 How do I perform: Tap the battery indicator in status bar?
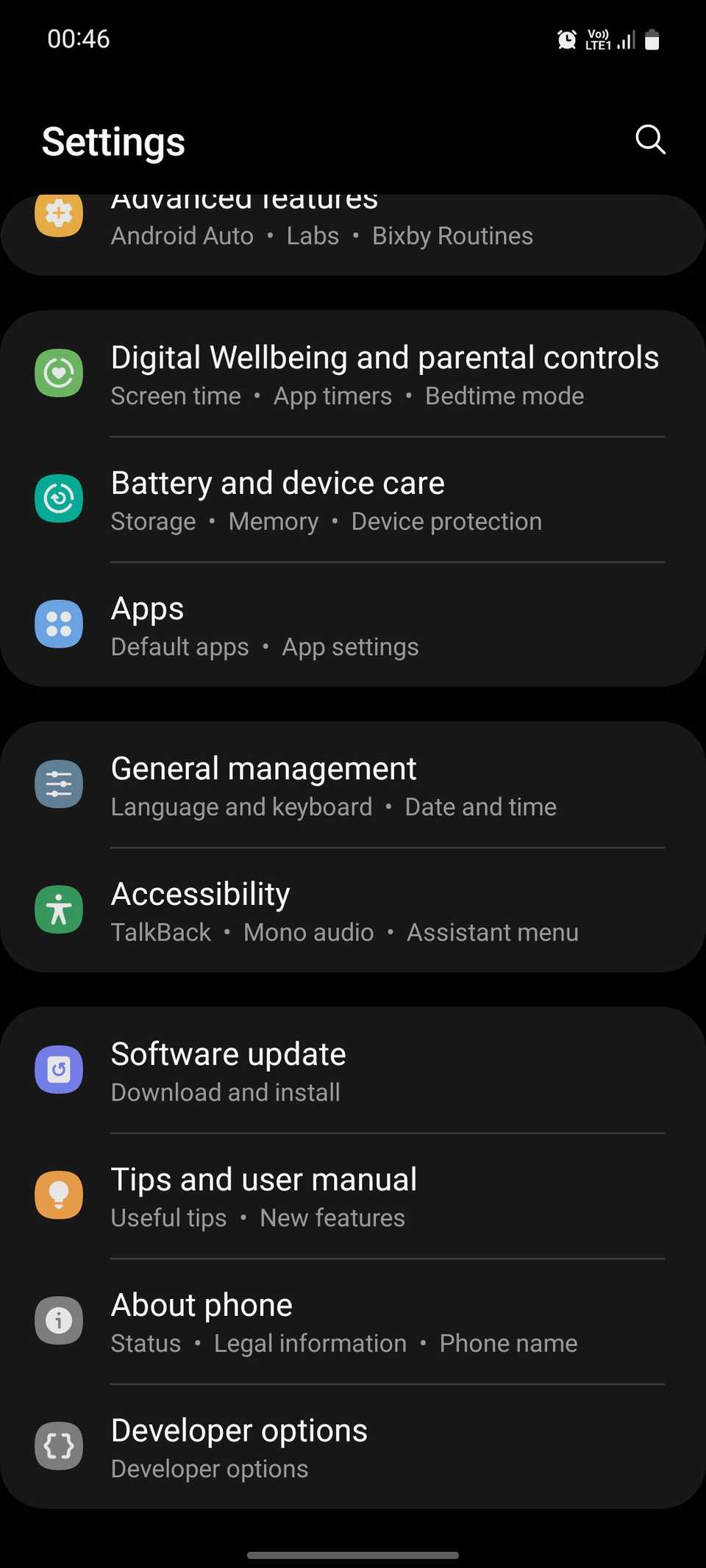652,40
